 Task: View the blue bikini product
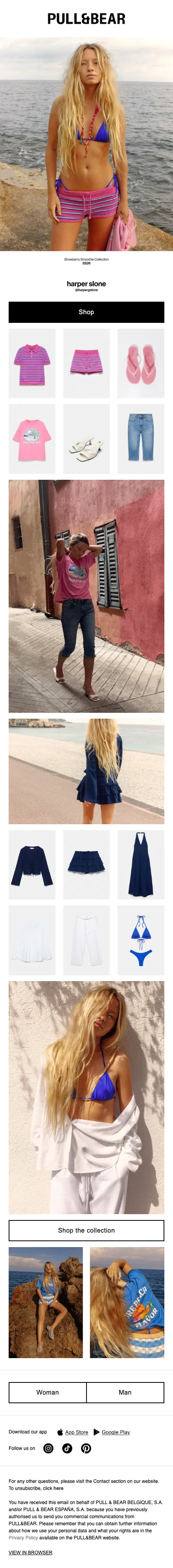(x=141, y=940)
